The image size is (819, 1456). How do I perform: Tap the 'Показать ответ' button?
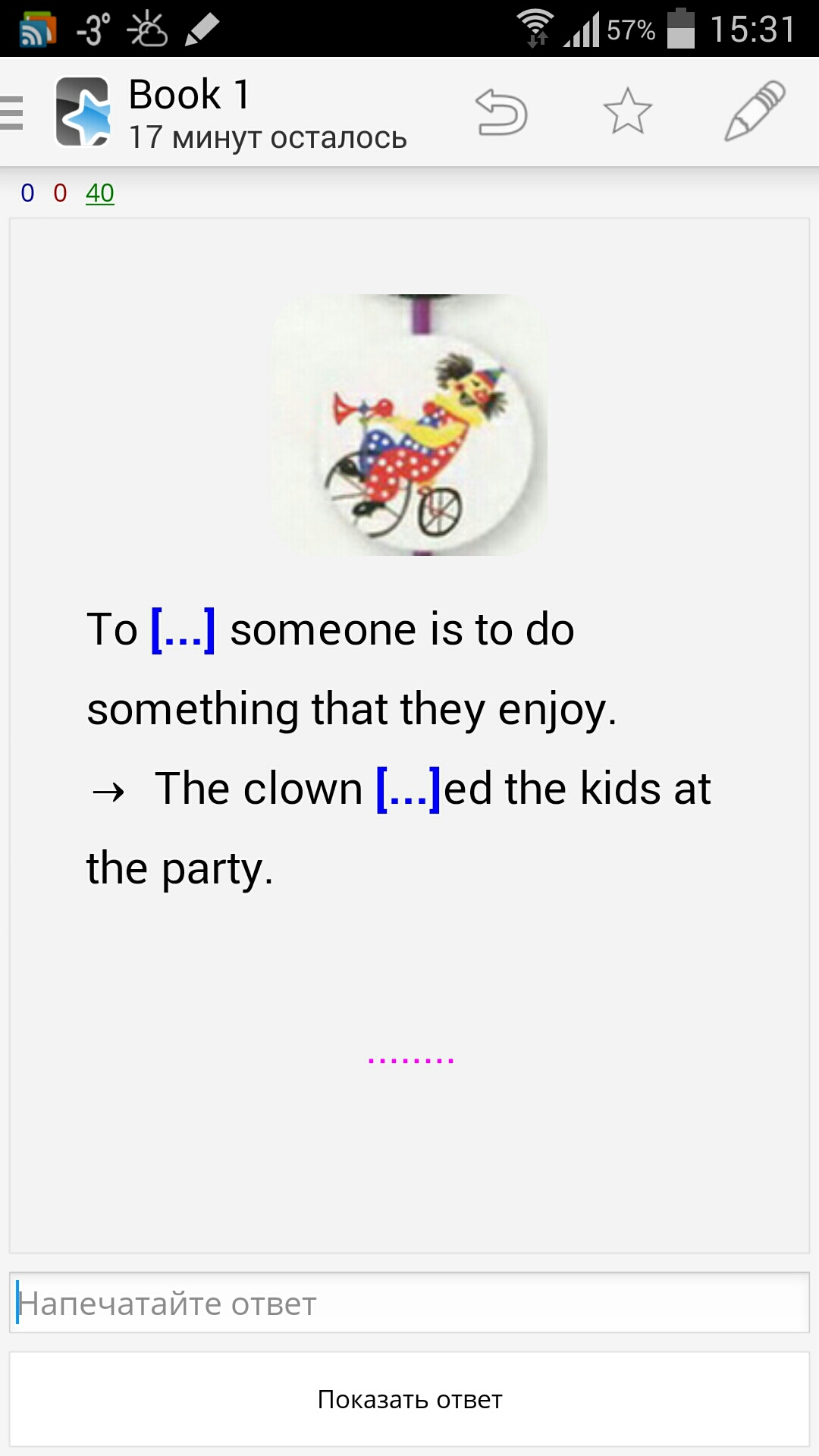tap(409, 1399)
